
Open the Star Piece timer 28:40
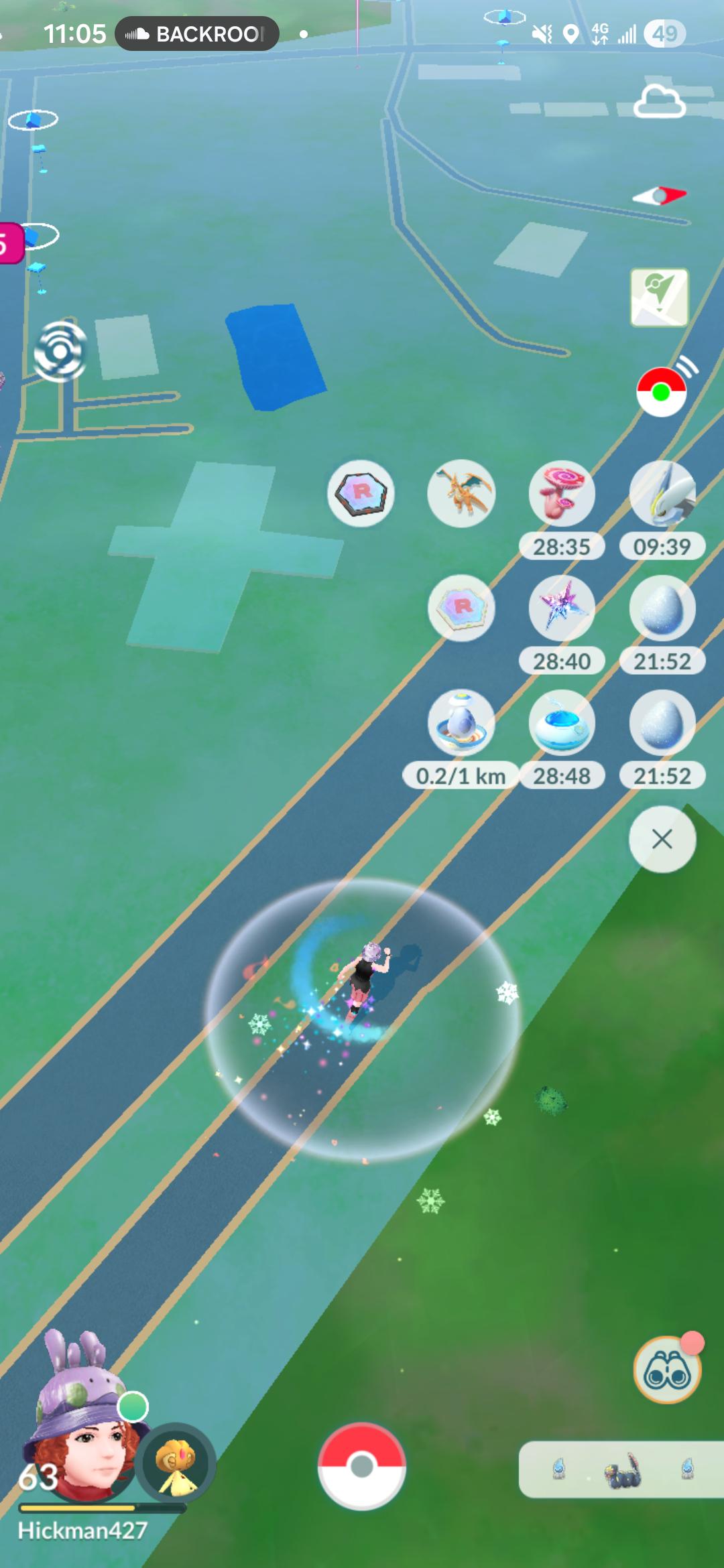click(x=562, y=608)
